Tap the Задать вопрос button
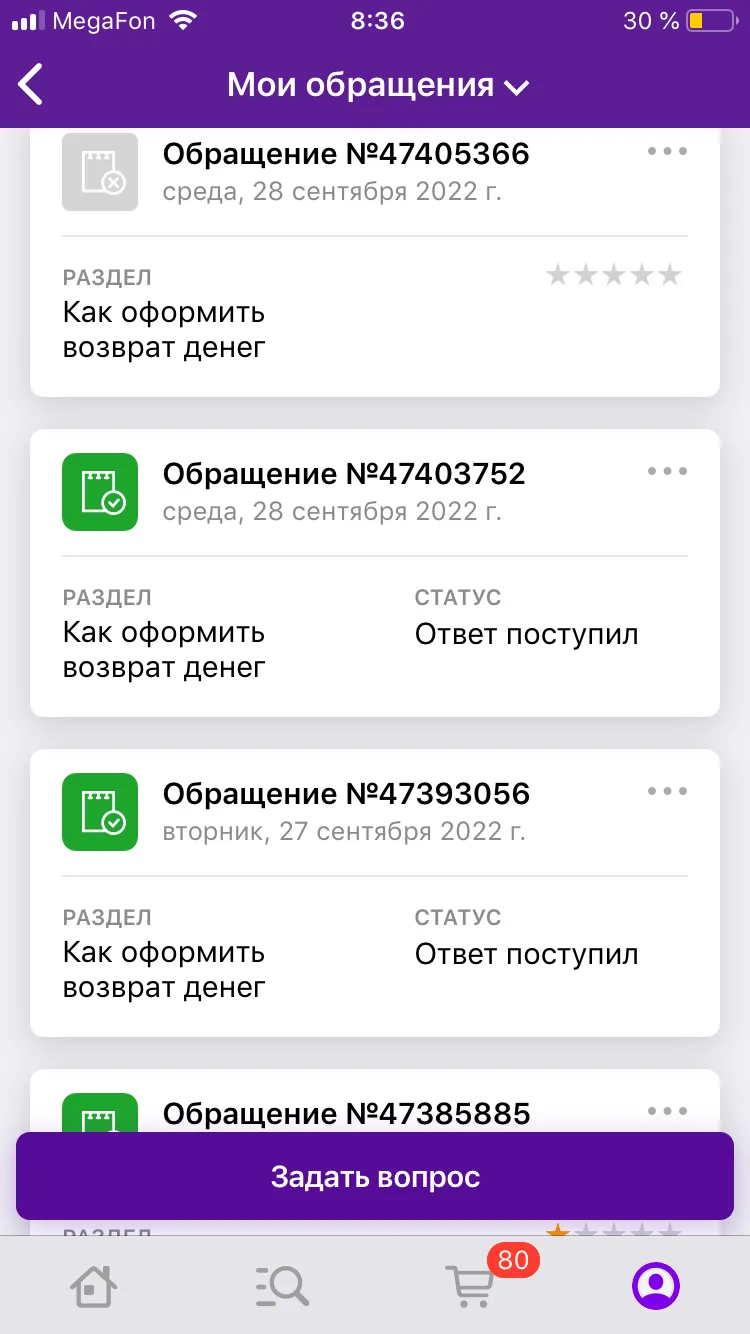 click(x=375, y=1176)
